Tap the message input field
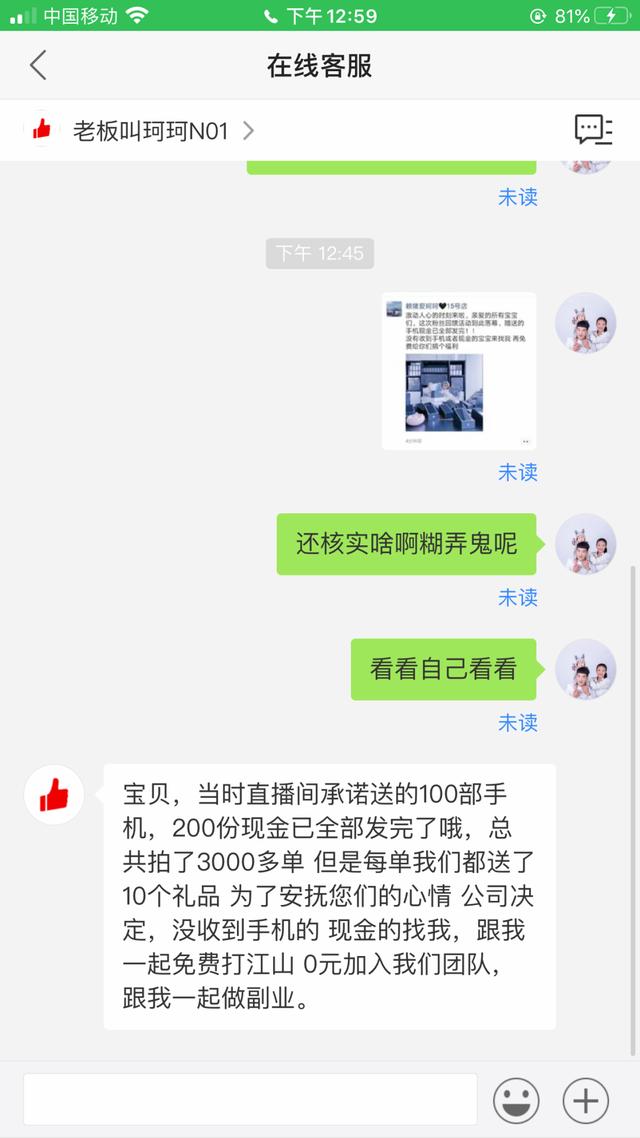This screenshot has height=1138, width=640. point(250,1100)
